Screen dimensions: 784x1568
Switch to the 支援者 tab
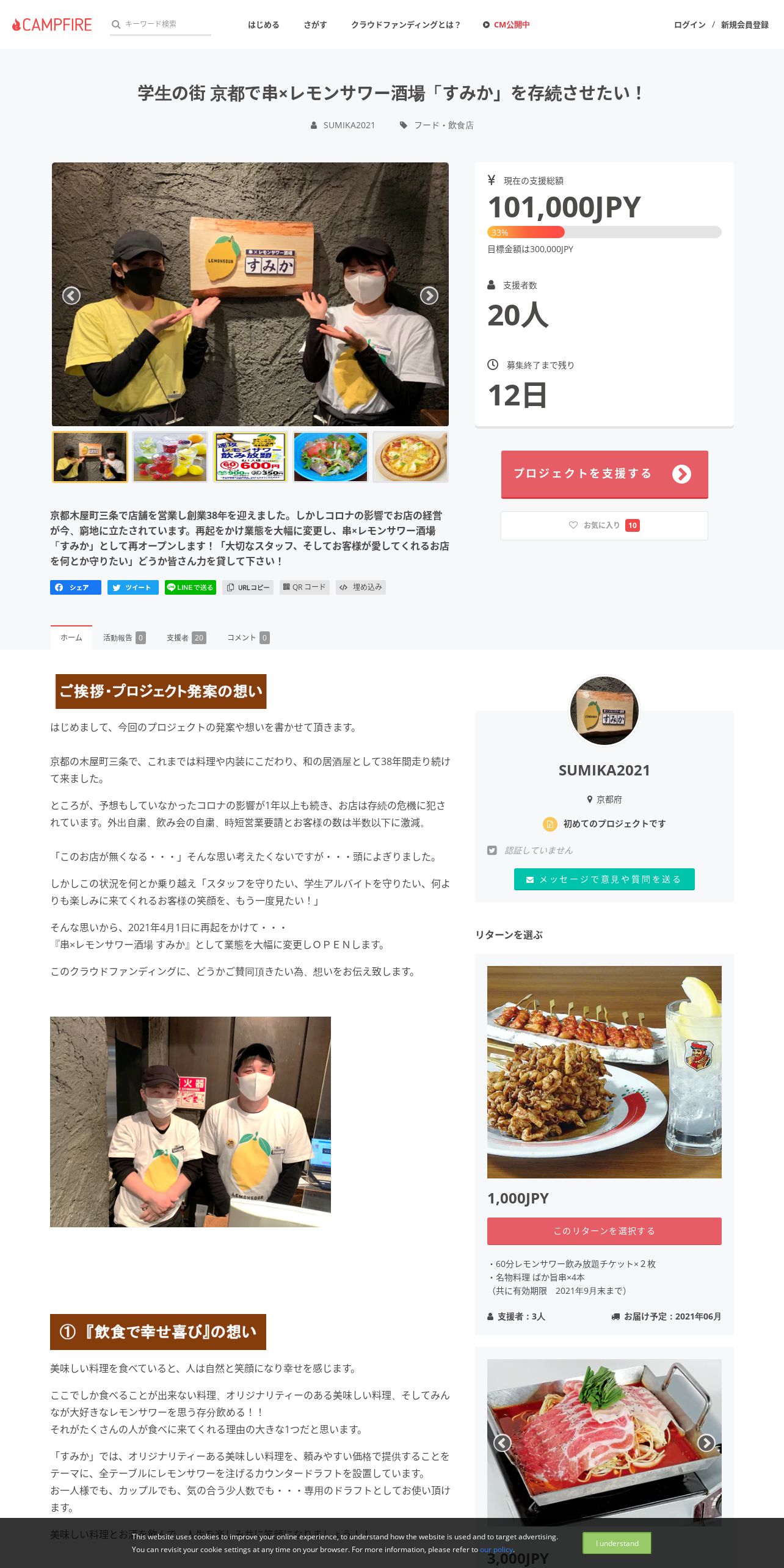186,637
